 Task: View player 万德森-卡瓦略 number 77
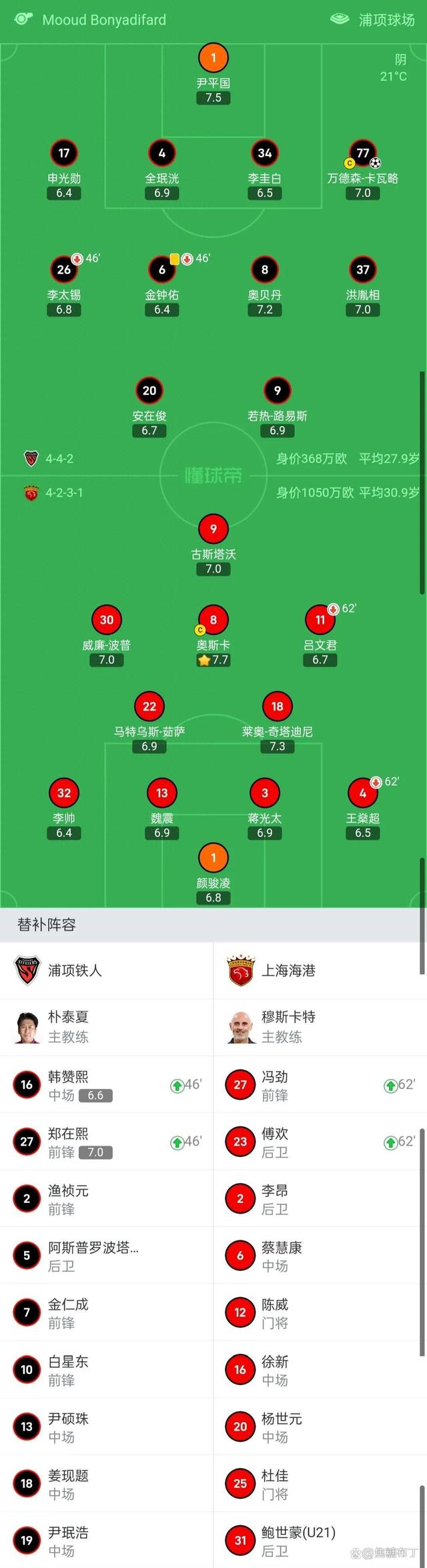point(362,154)
